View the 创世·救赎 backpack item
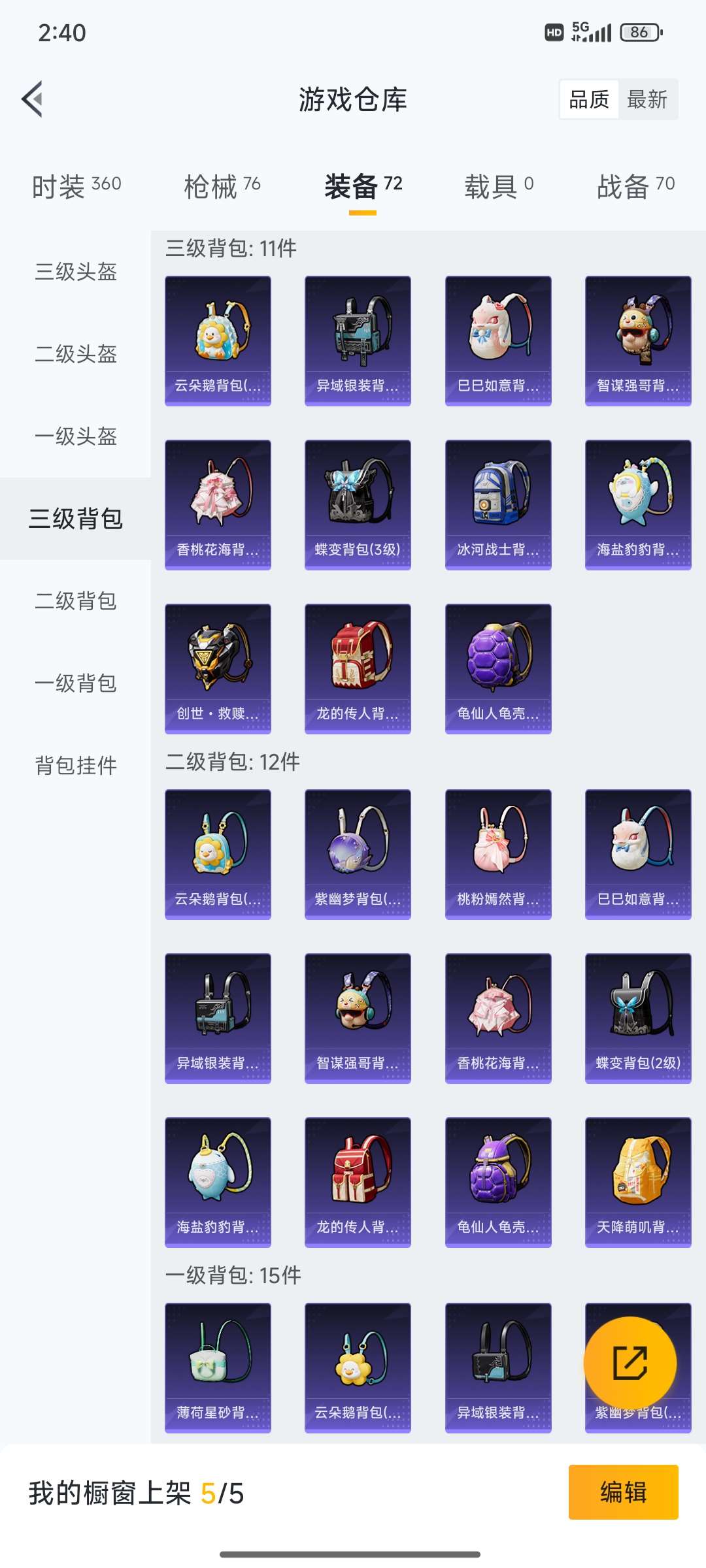Image resolution: width=706 pixels, height=1568 pixels. [218, 668]
